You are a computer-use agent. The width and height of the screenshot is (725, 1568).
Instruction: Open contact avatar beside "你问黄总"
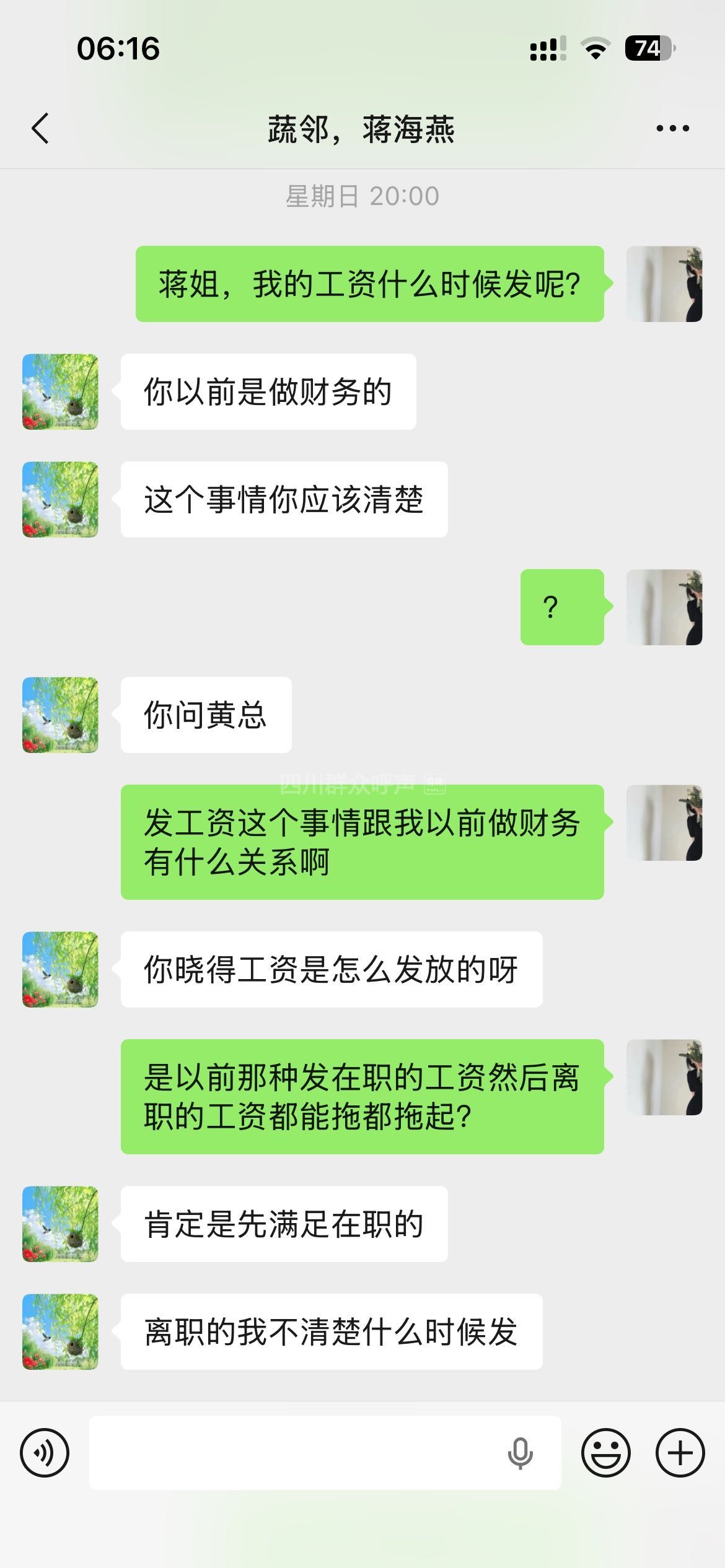click(60, 715)
